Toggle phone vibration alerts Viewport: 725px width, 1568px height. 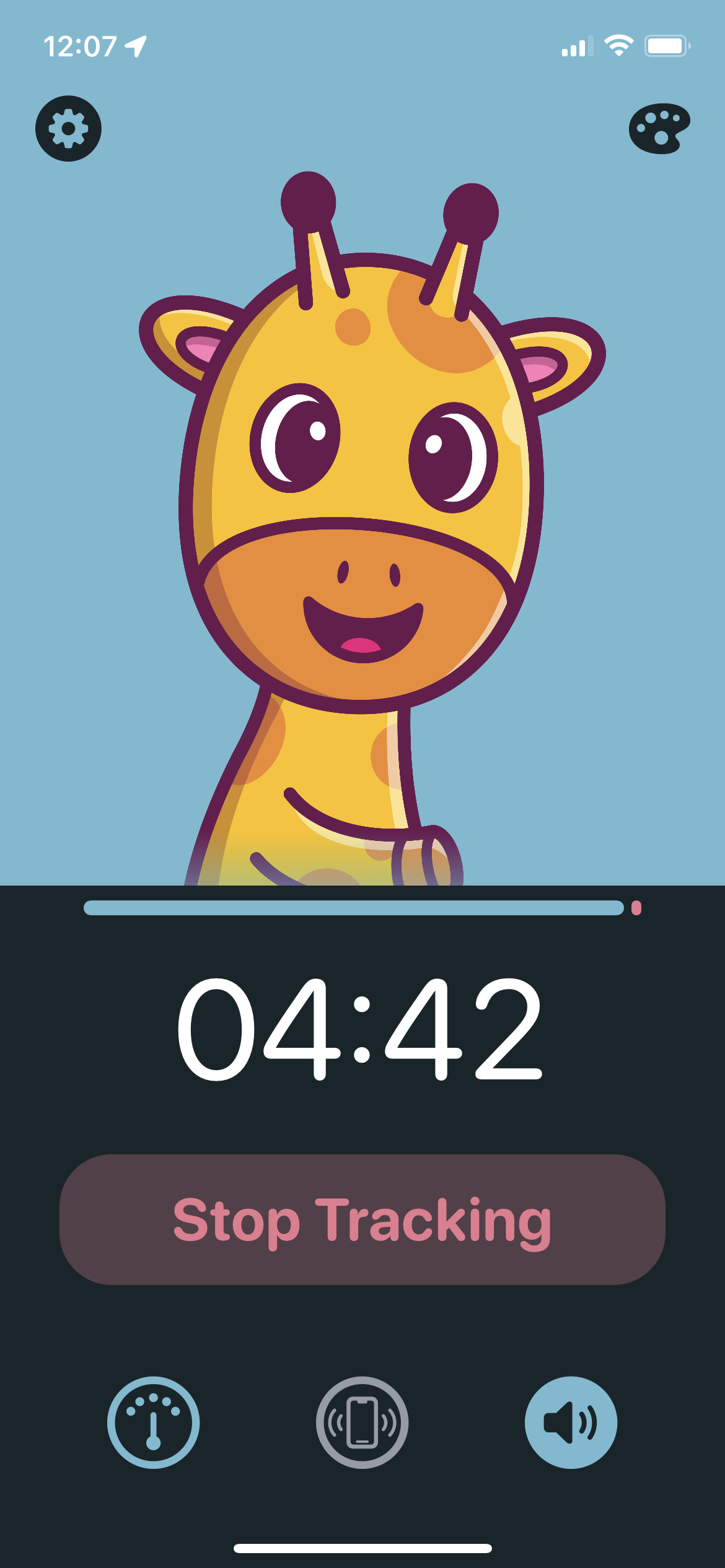tap(362, 1422)
